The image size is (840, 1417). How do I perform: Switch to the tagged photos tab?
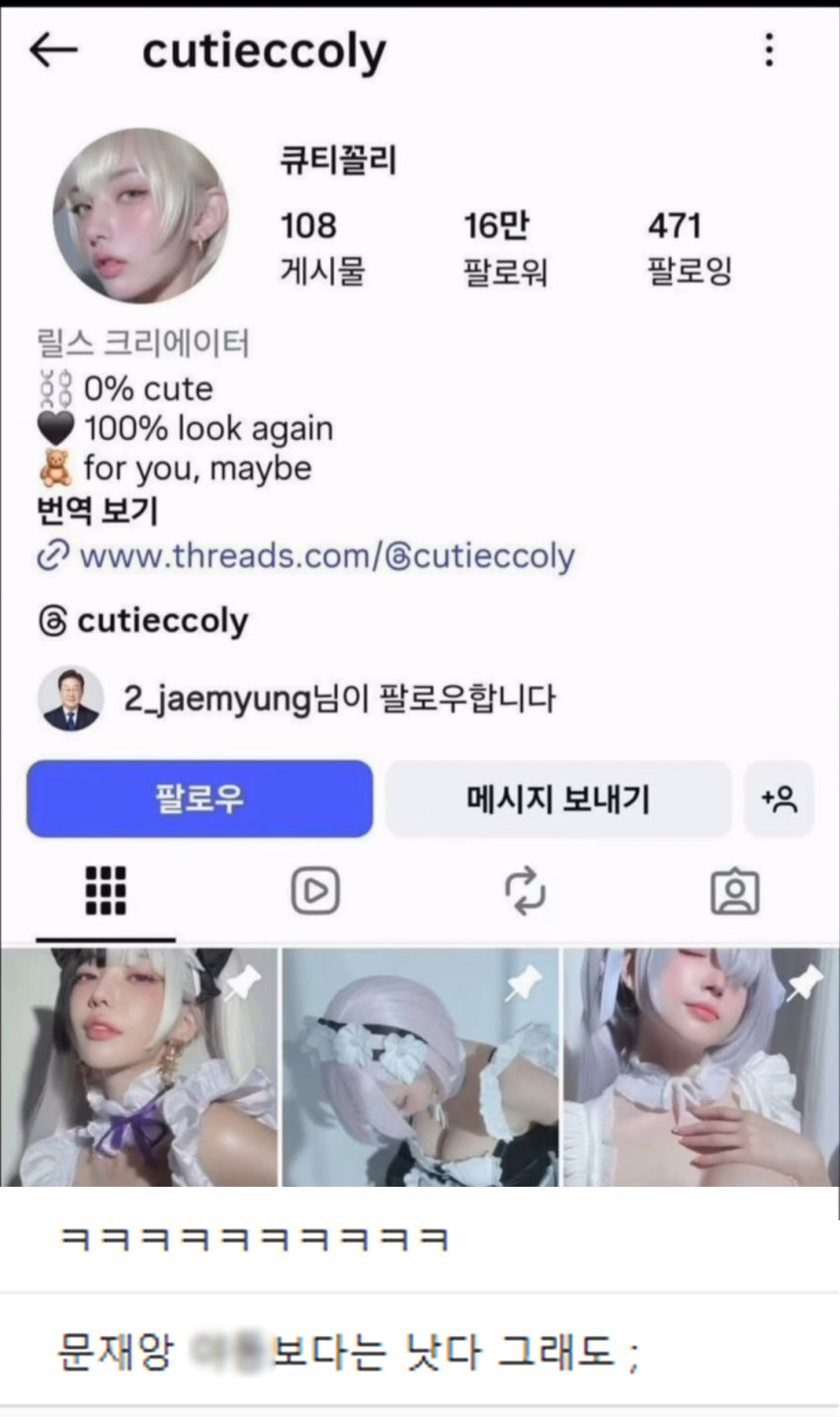pos(735,891)
